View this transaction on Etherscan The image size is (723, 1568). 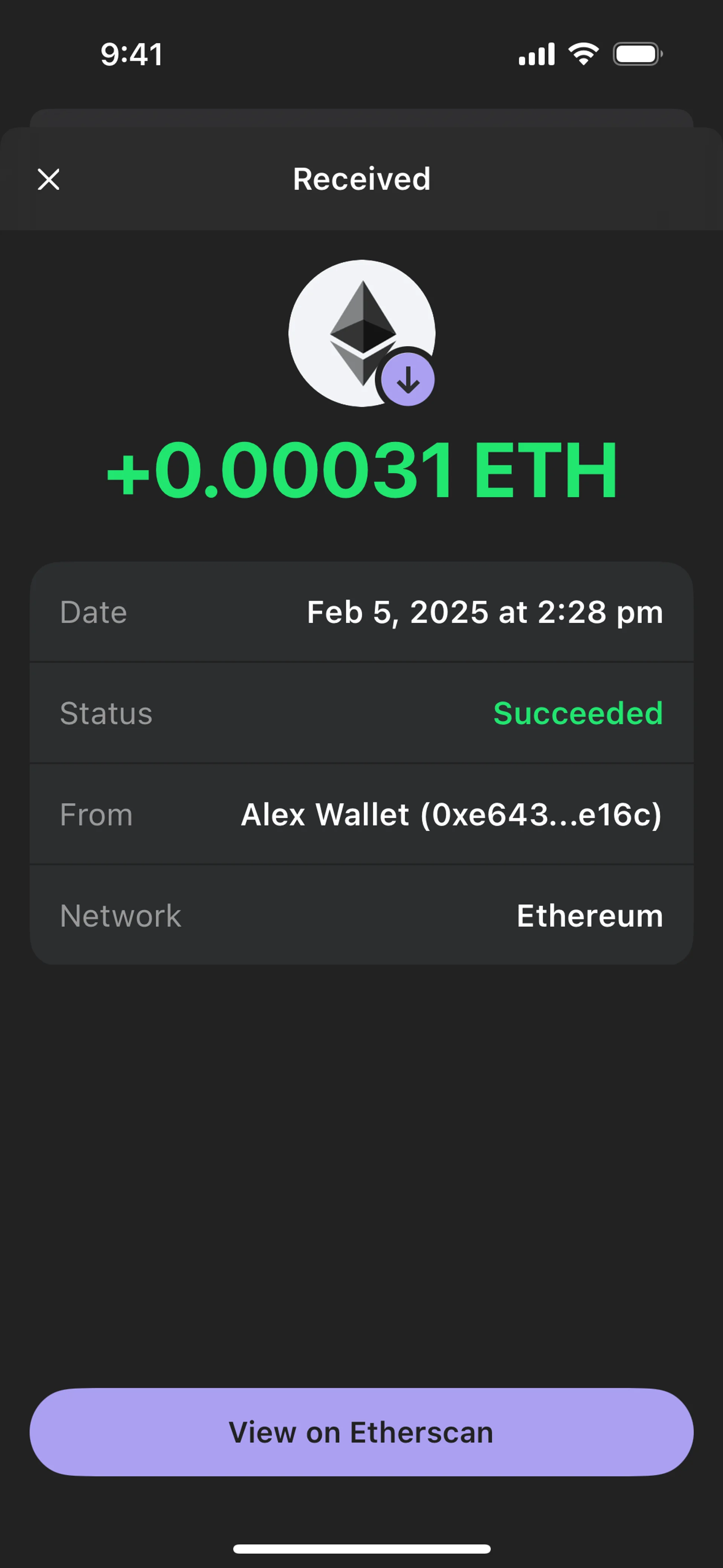[361, 1432]
